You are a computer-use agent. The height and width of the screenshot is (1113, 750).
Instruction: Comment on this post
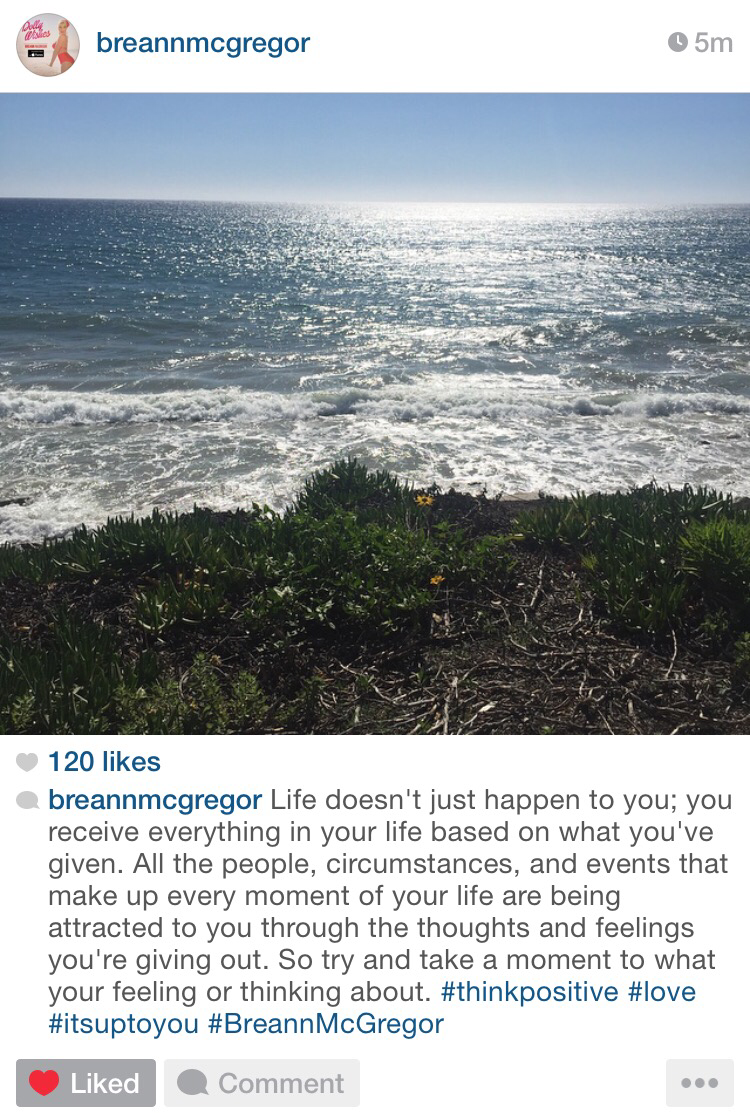point(262,1082)
